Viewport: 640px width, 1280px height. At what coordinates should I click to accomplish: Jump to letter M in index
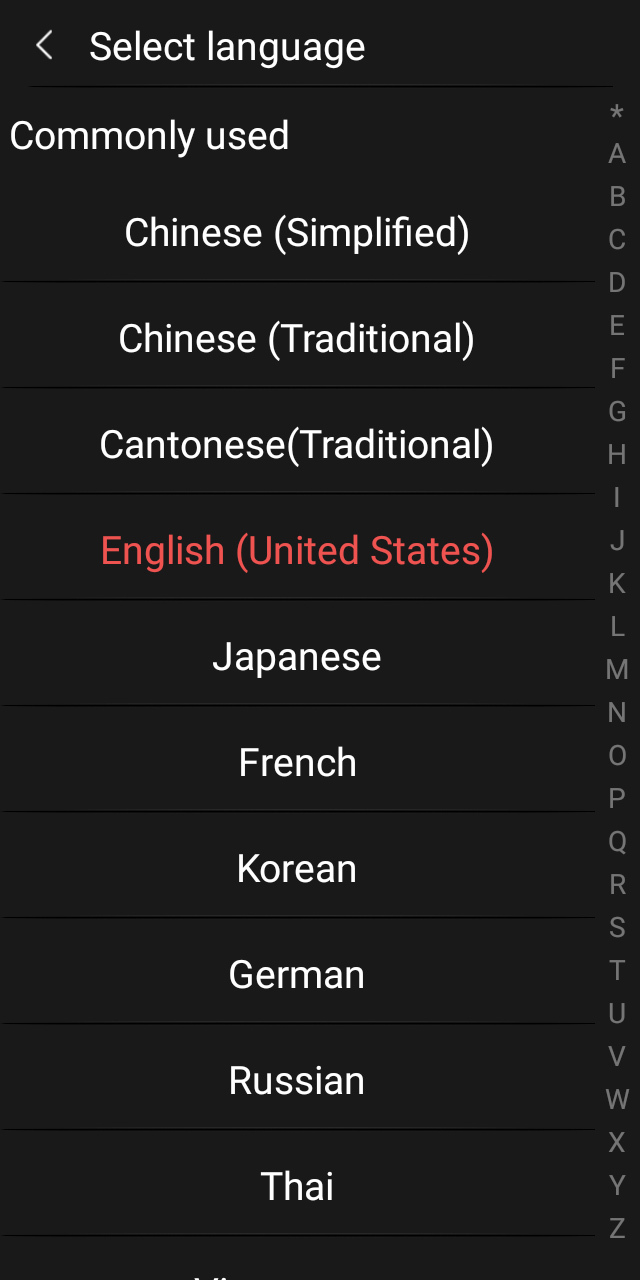click(x=617, y=670)
